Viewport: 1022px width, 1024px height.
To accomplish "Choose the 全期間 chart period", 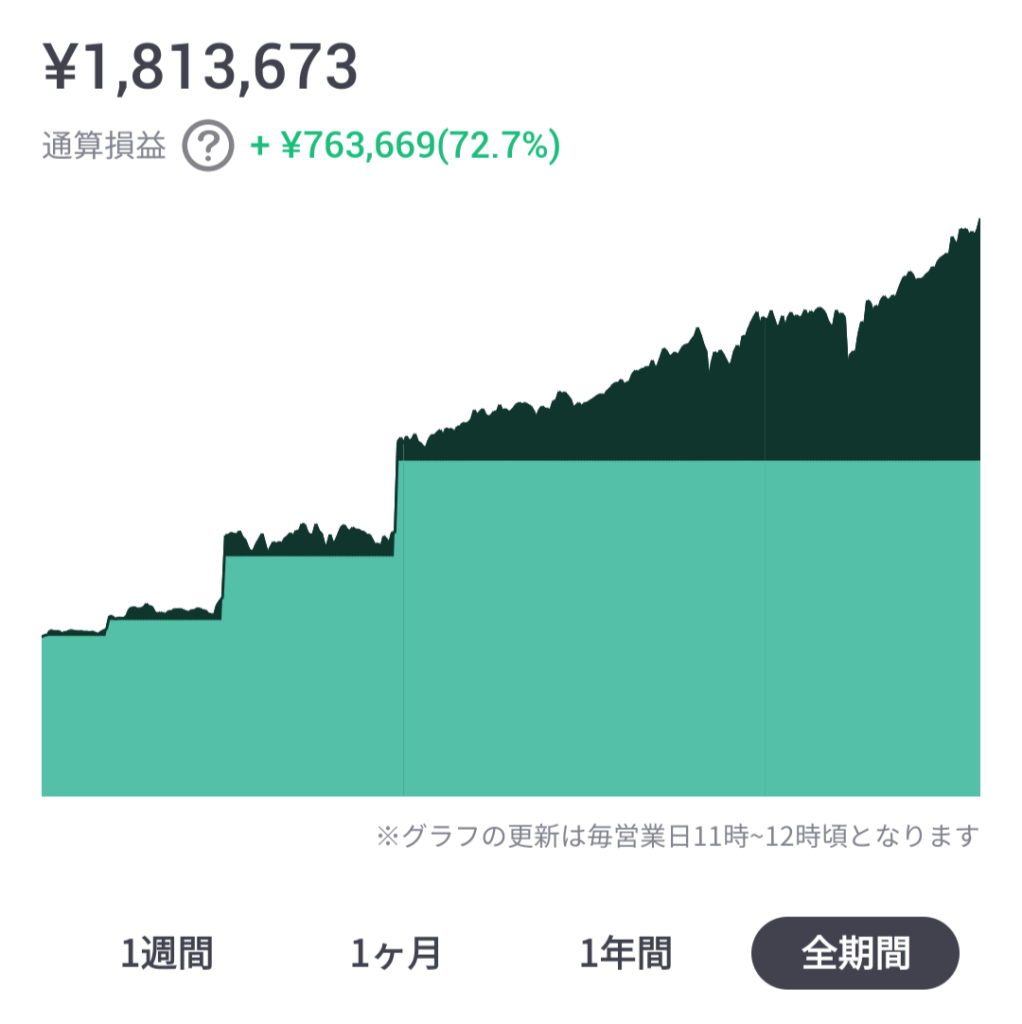I will coord(855,953).
